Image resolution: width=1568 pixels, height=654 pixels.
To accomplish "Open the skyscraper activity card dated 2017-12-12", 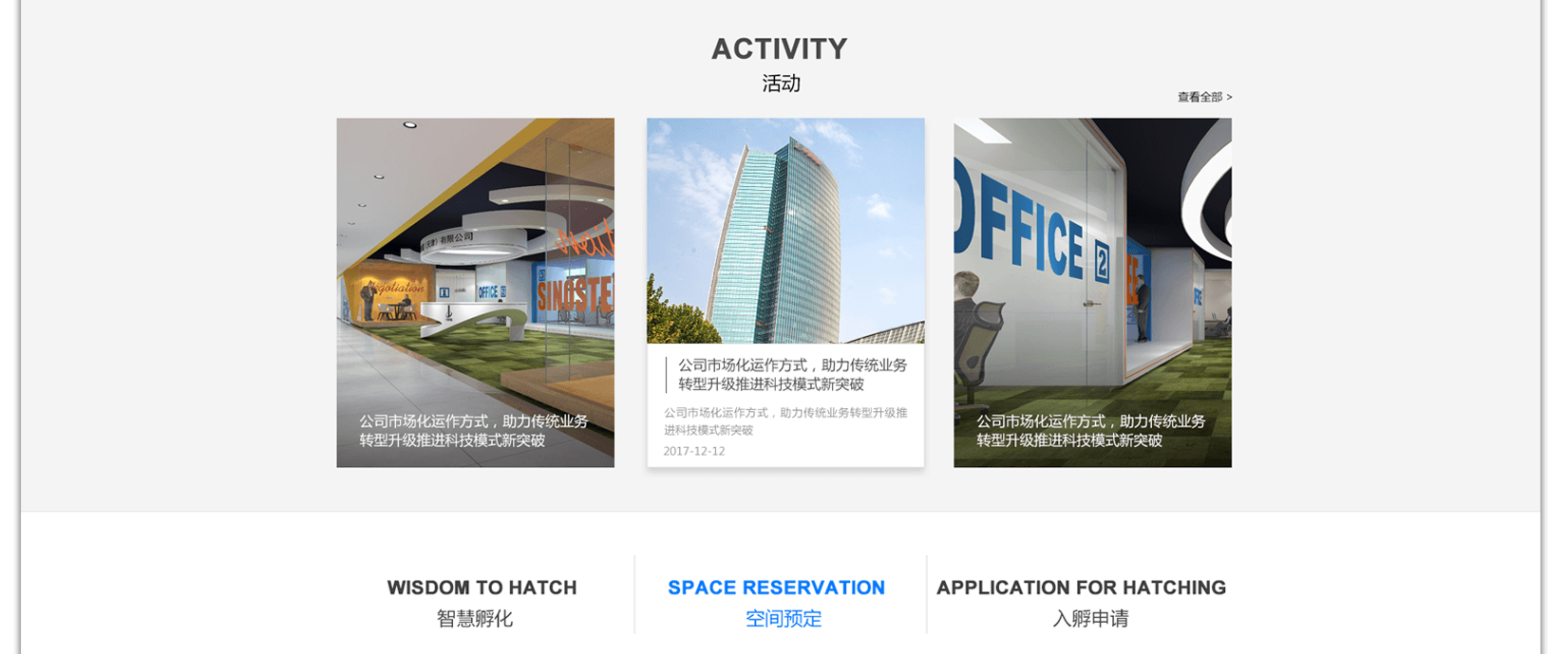I will point(785,292).
